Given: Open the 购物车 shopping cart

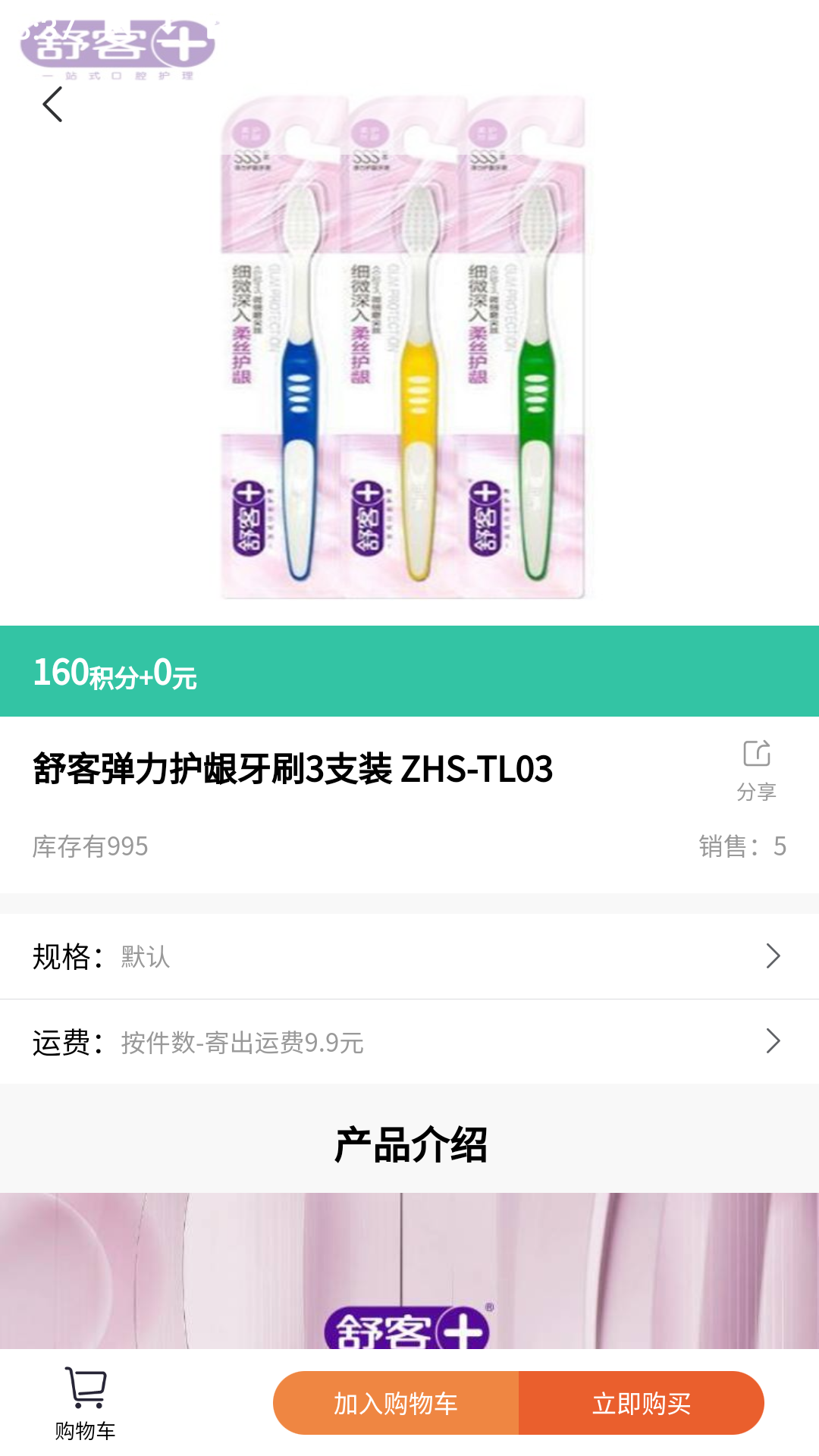Looking at the screenshot, I should [x=85, y=1403].
